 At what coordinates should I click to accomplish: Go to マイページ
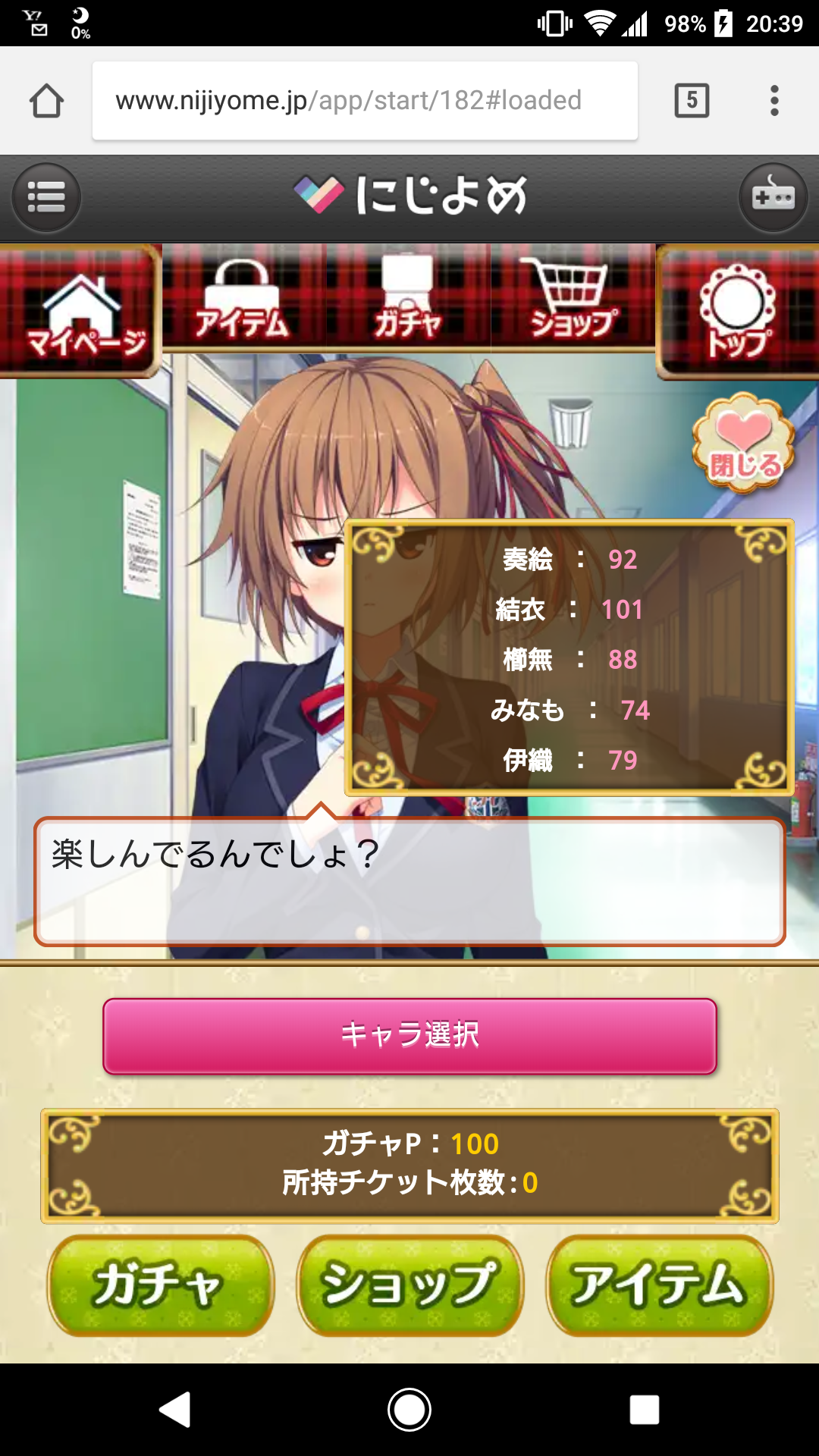coord(80,312)
